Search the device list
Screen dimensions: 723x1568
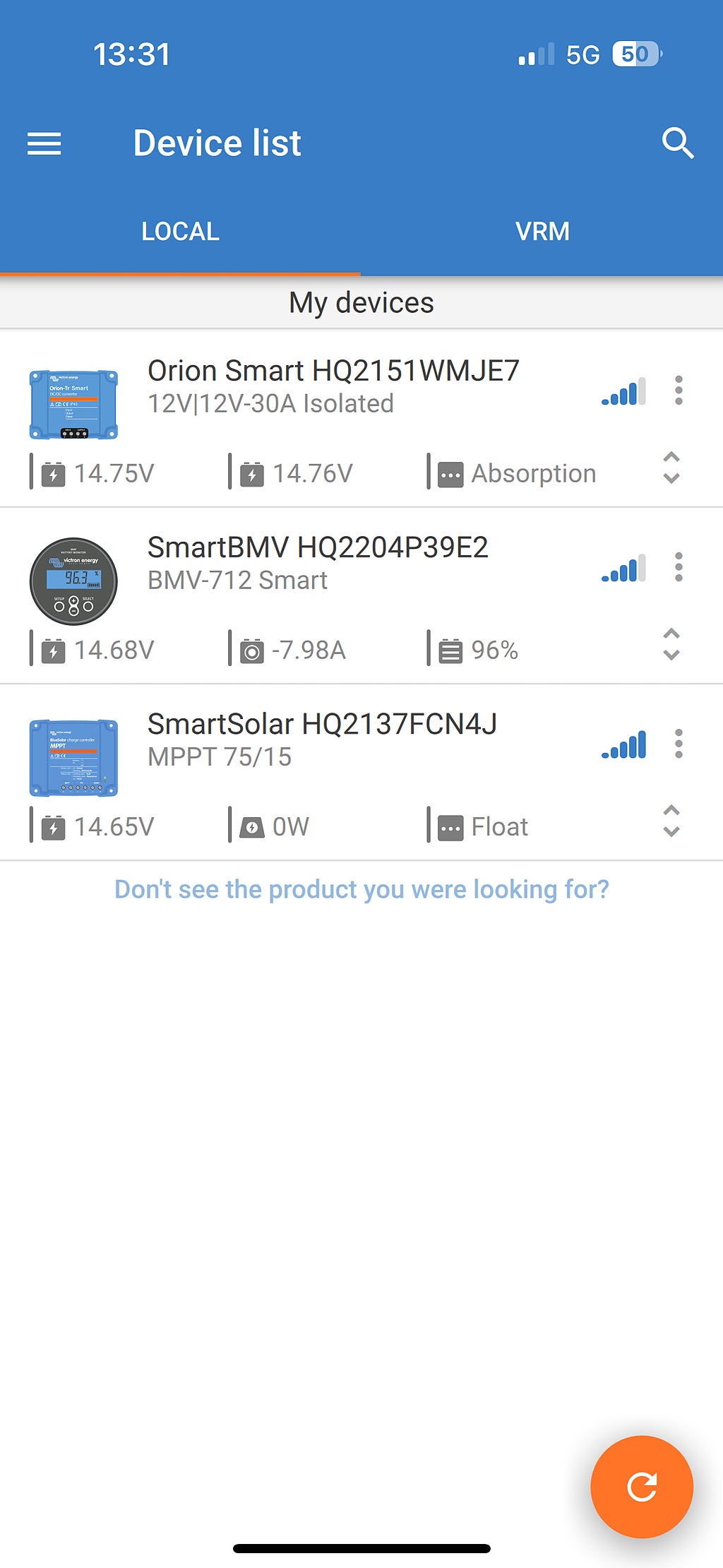tap(678, 143)
